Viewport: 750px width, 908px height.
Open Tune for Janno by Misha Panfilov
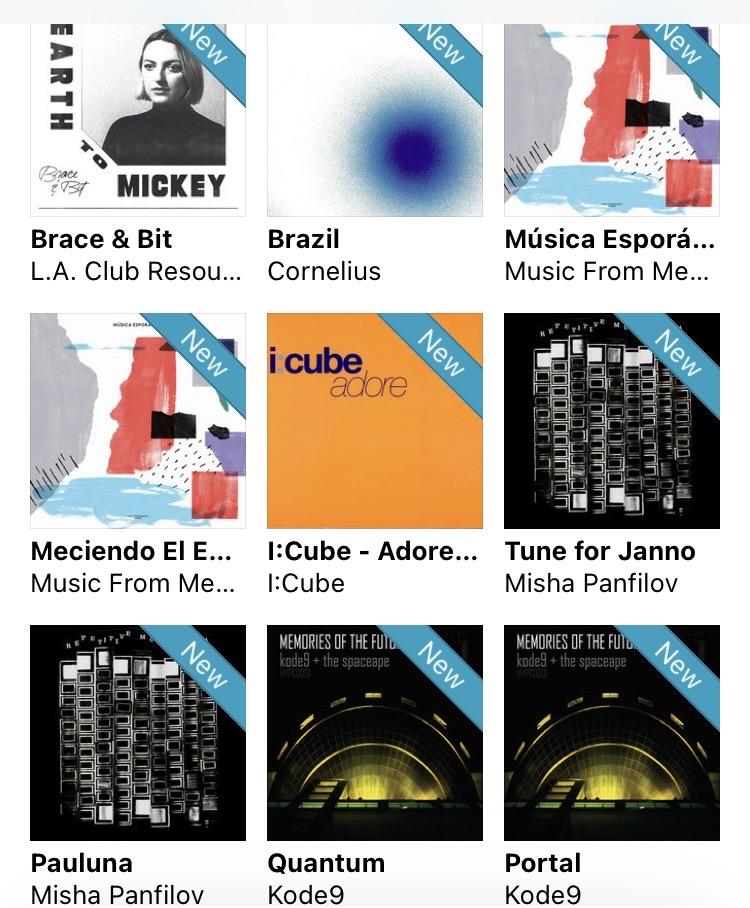[612, 421]
